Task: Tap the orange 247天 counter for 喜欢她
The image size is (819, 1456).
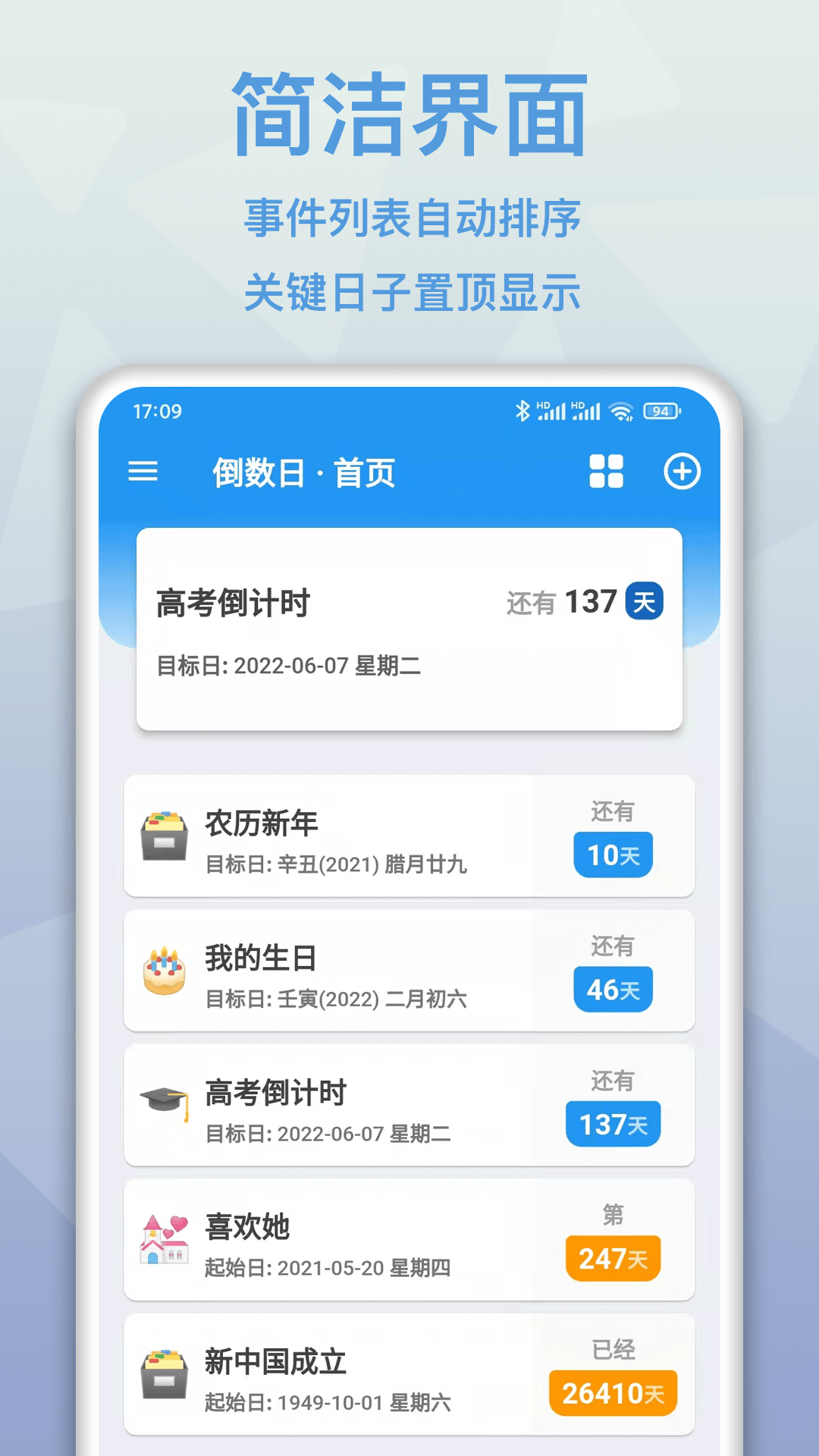Action: 613,1257
